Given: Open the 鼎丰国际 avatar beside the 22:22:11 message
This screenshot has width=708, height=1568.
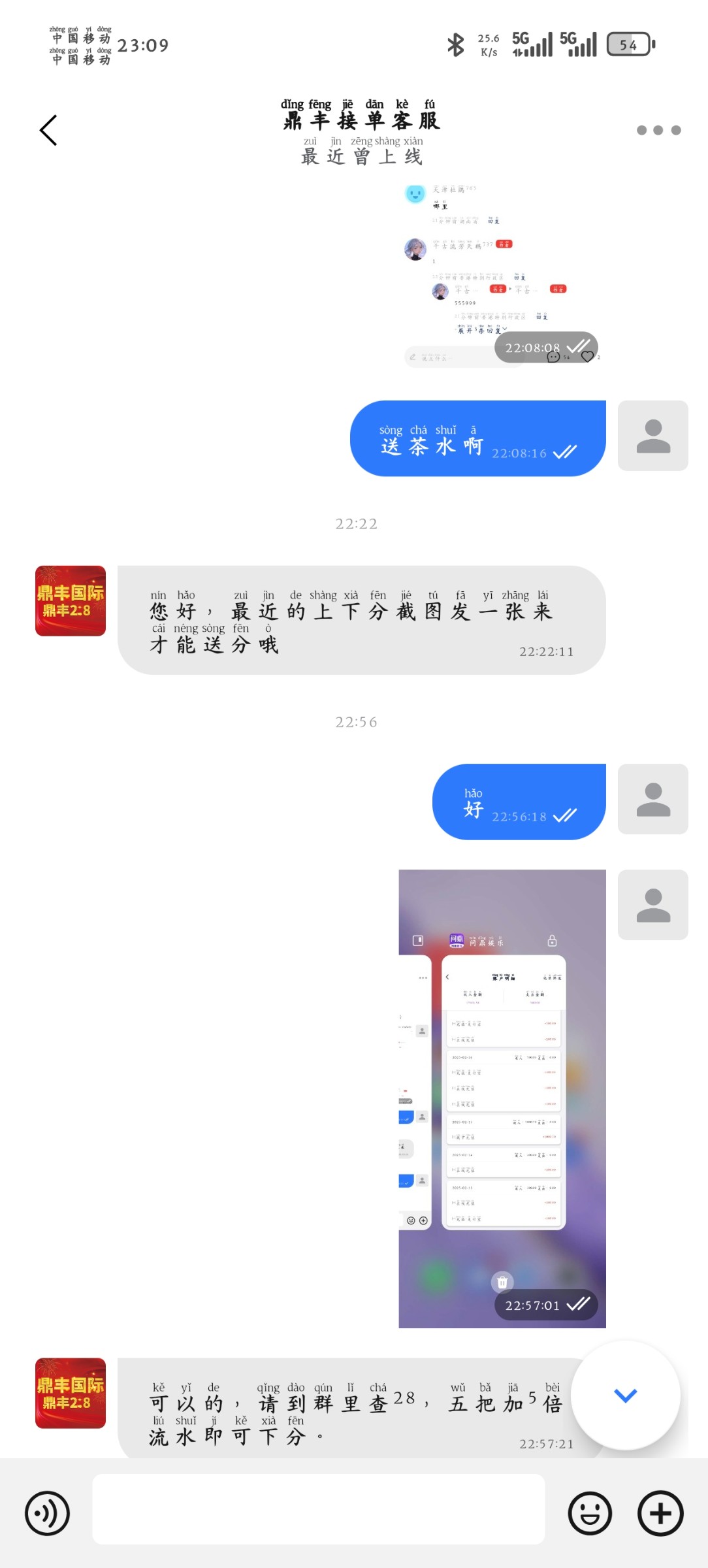Looking at the screenshot, I should click(71, 601).
